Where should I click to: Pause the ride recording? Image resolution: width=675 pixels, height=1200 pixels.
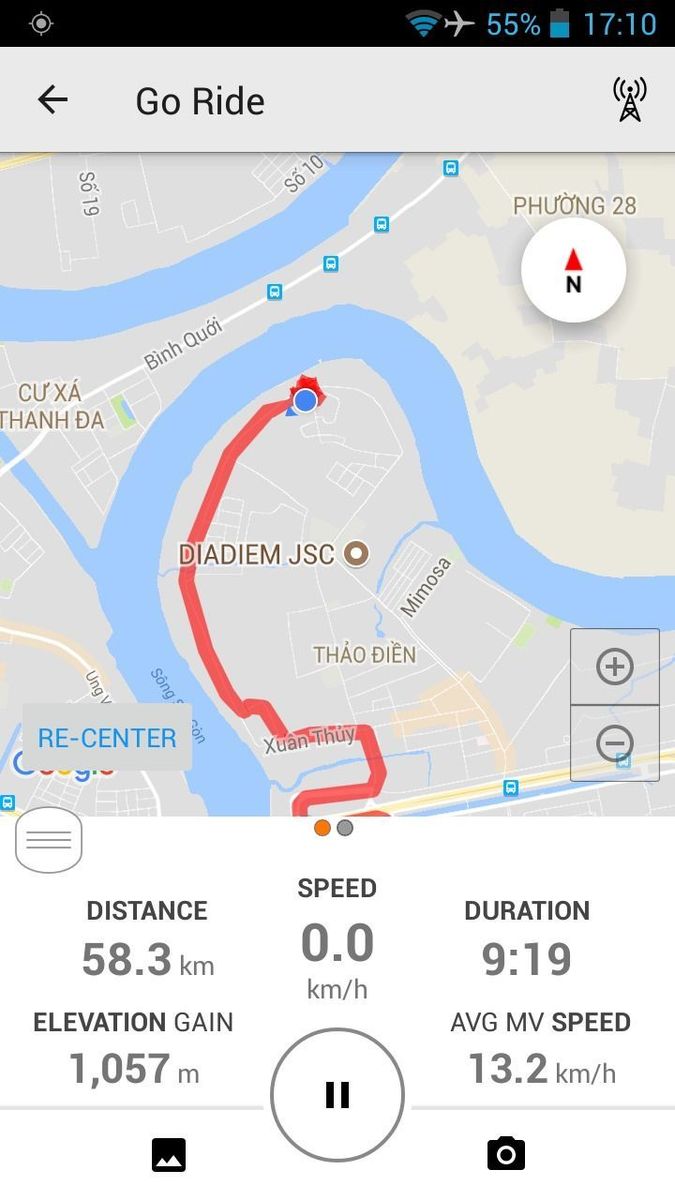[x=337, y=1095]
